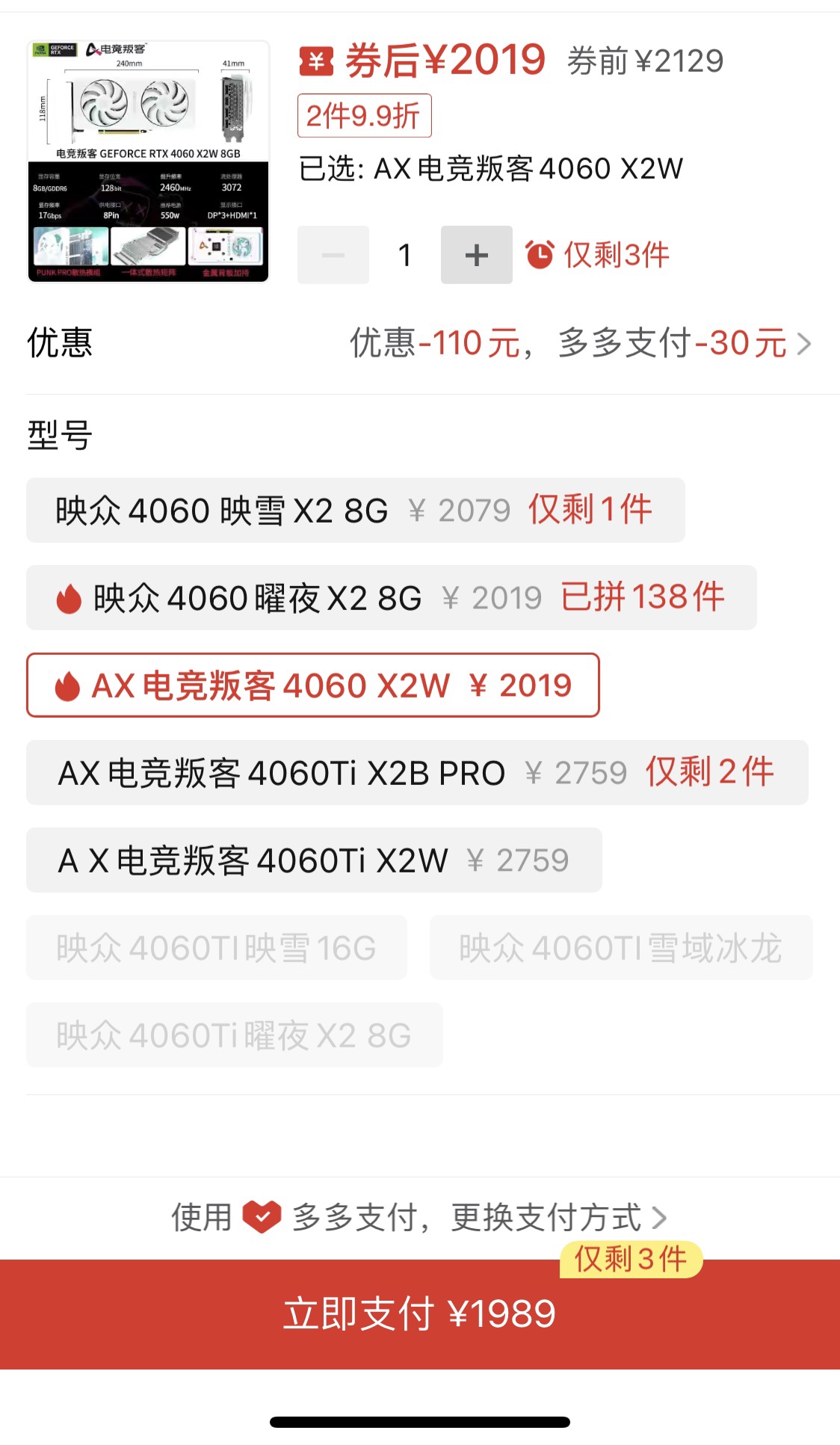The image size is (840, 1445).
Task: Select model 映众 4060 曜夜 X2 8G
Action: [x=392, y=598]
